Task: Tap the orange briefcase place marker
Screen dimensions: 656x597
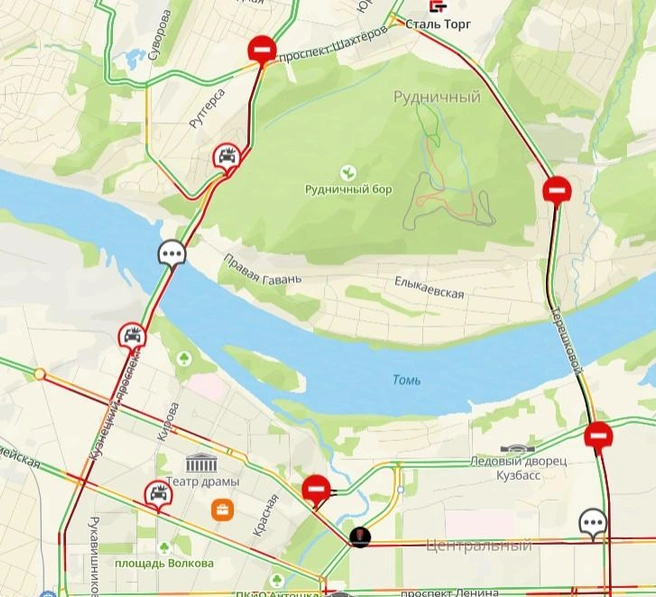Action: (x=221, y=510)
